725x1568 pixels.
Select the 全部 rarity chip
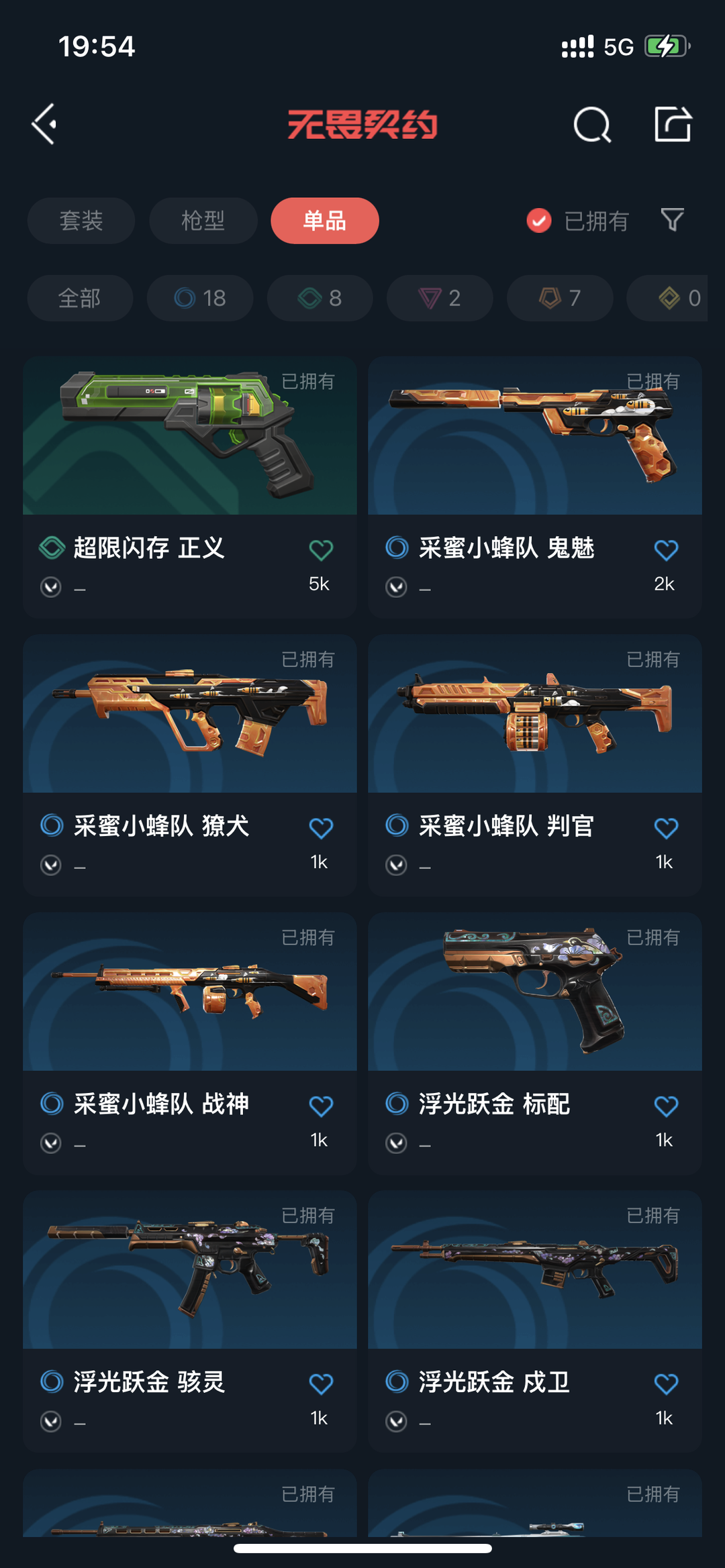pyautogui.click(x=80, y=298)
